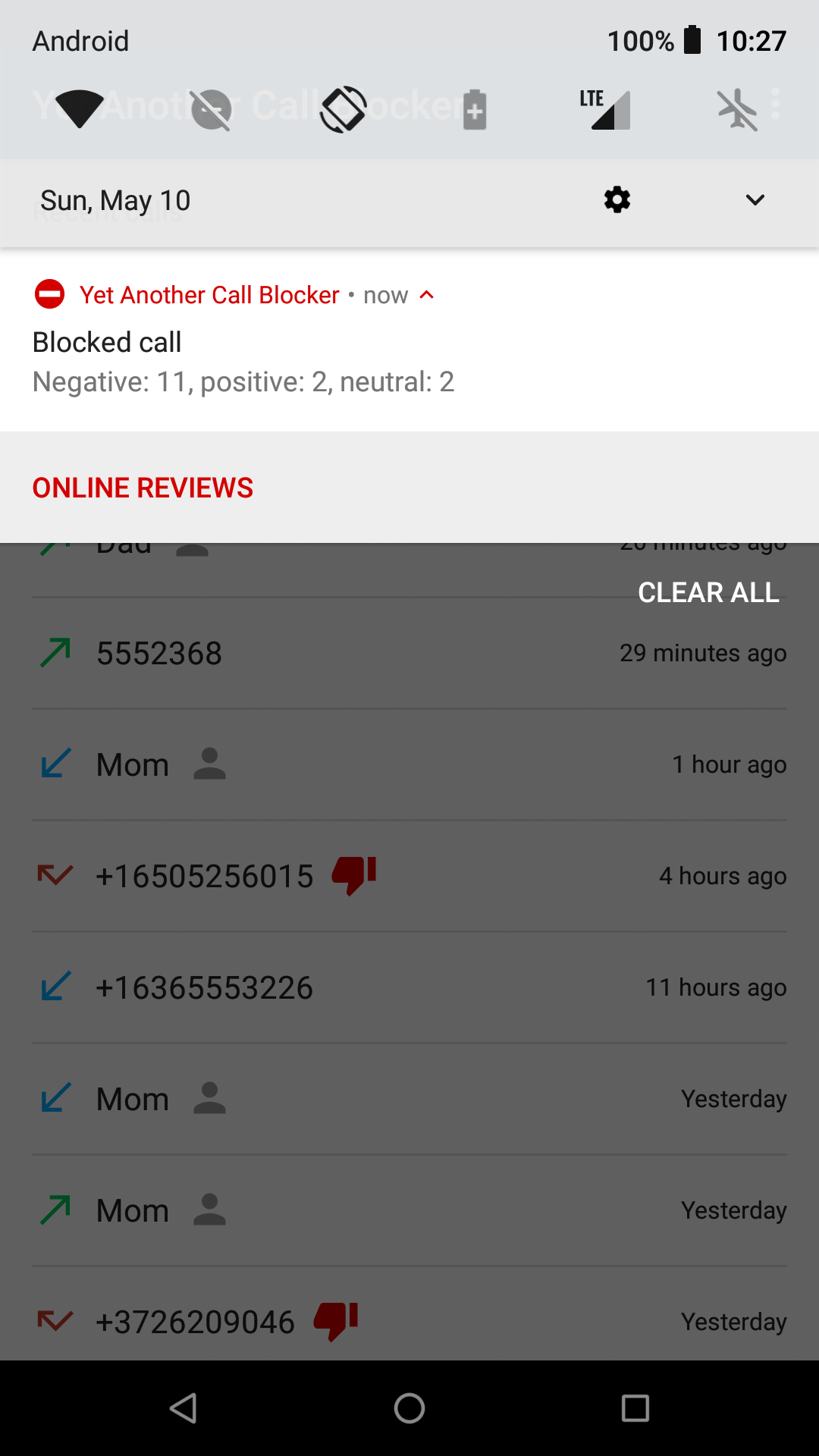Open system settings gear icon
The height and width of the screenshot is (1456, 819).
617,200
